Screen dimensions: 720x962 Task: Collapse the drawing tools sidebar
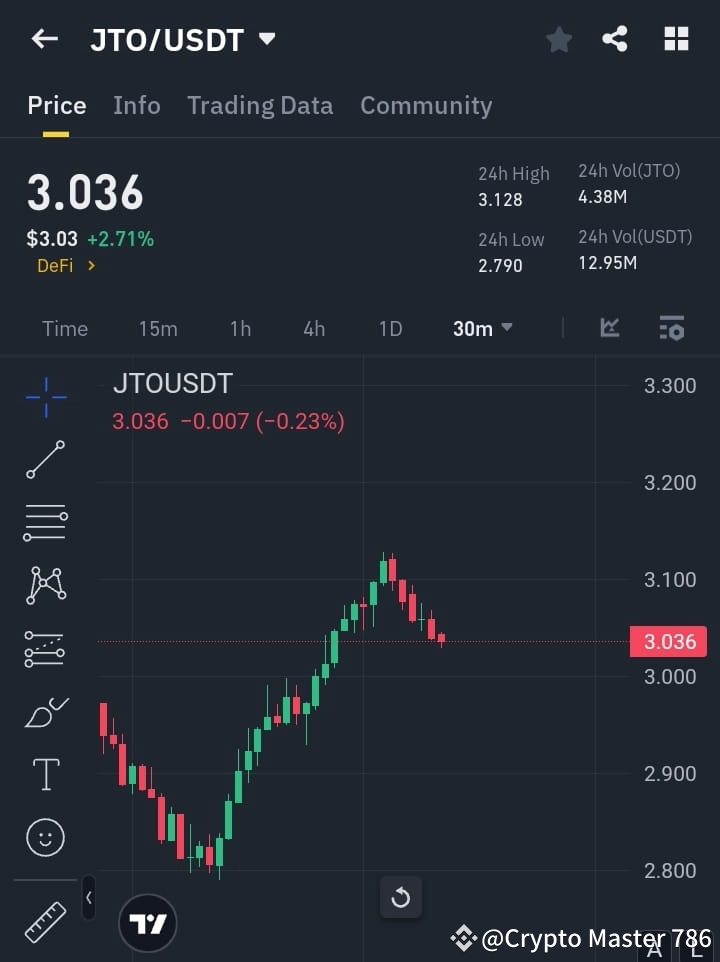(x=88, y=898)
